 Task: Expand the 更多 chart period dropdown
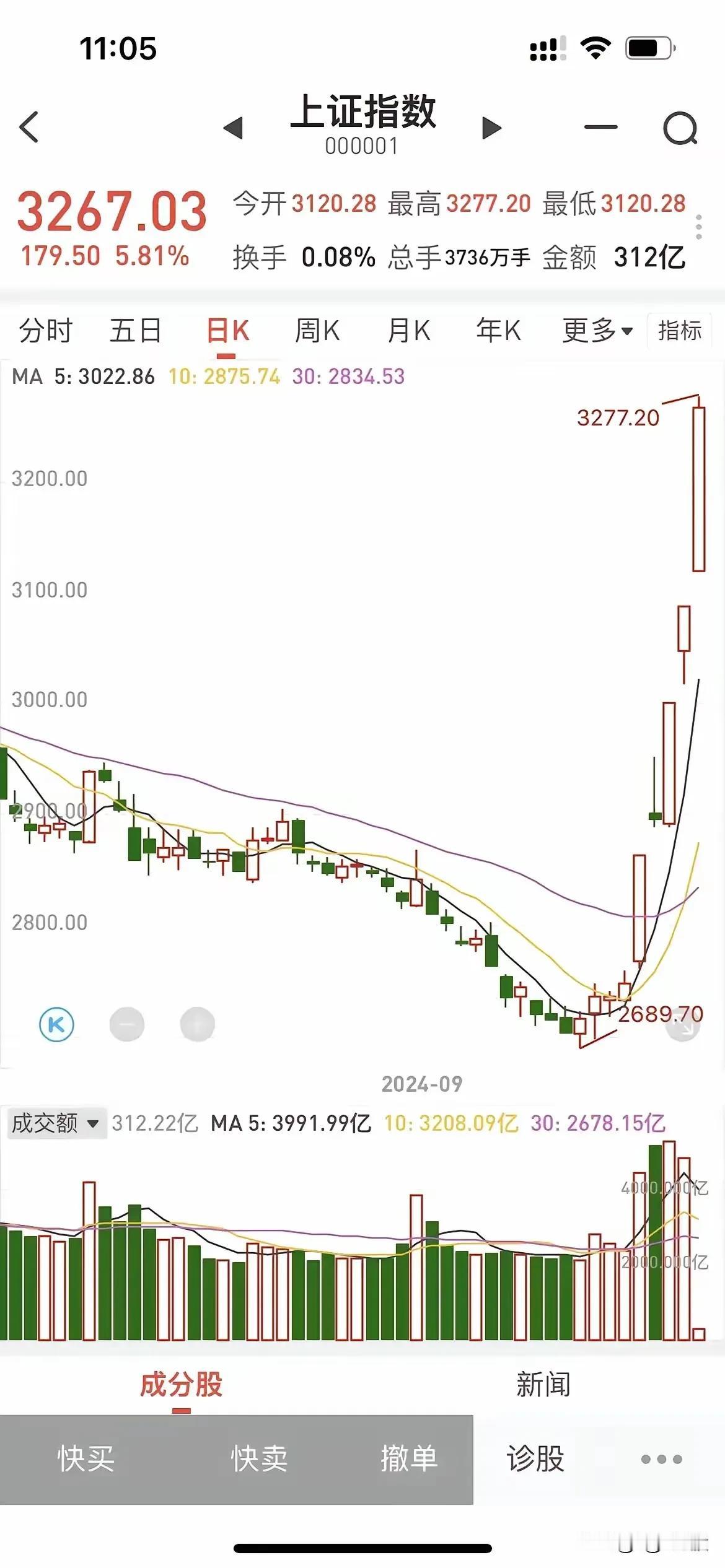(x=597, y=331)
